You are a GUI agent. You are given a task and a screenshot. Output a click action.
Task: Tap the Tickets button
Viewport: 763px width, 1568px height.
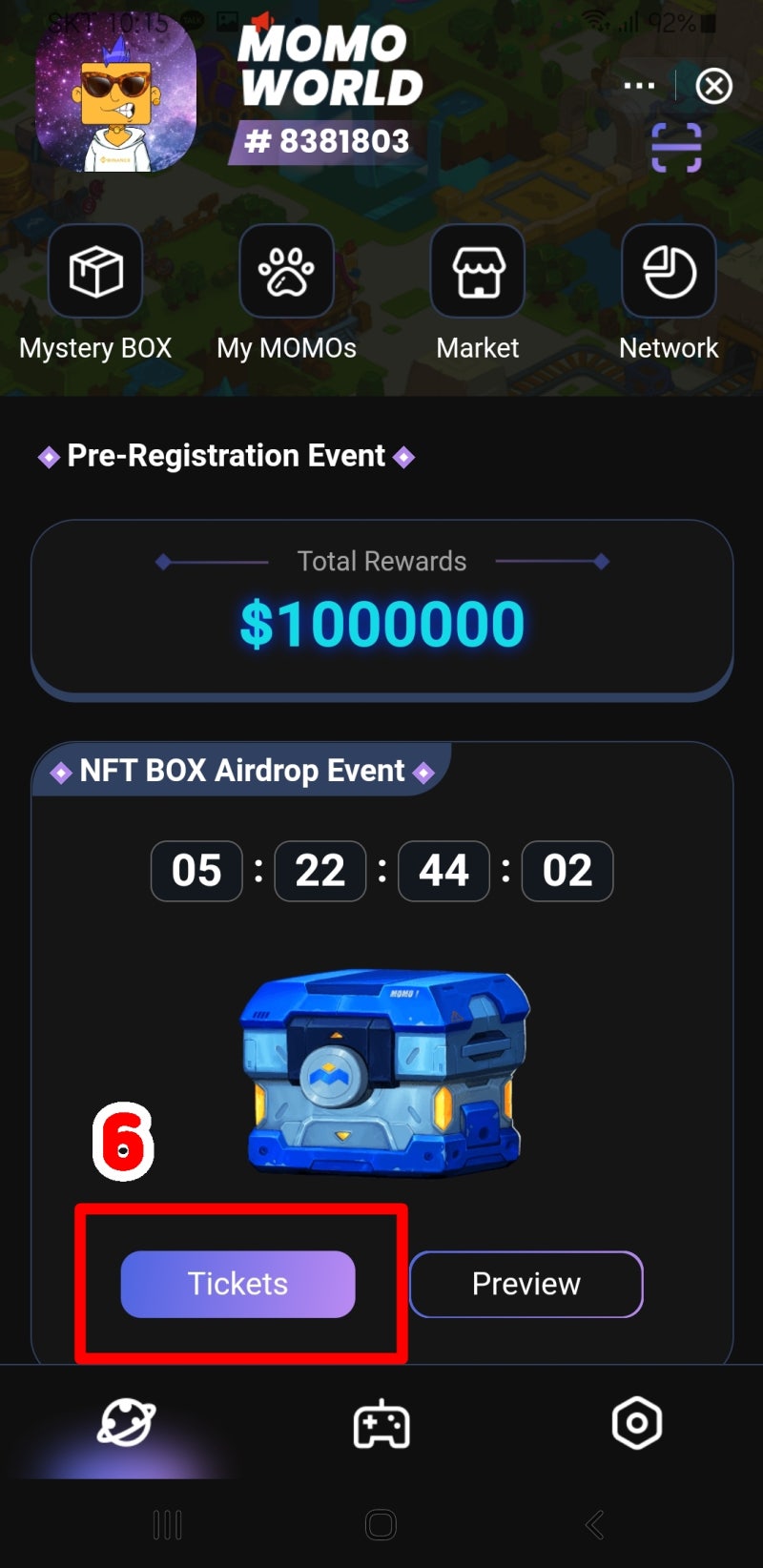pyautogui.click(x=237, y=1284)
